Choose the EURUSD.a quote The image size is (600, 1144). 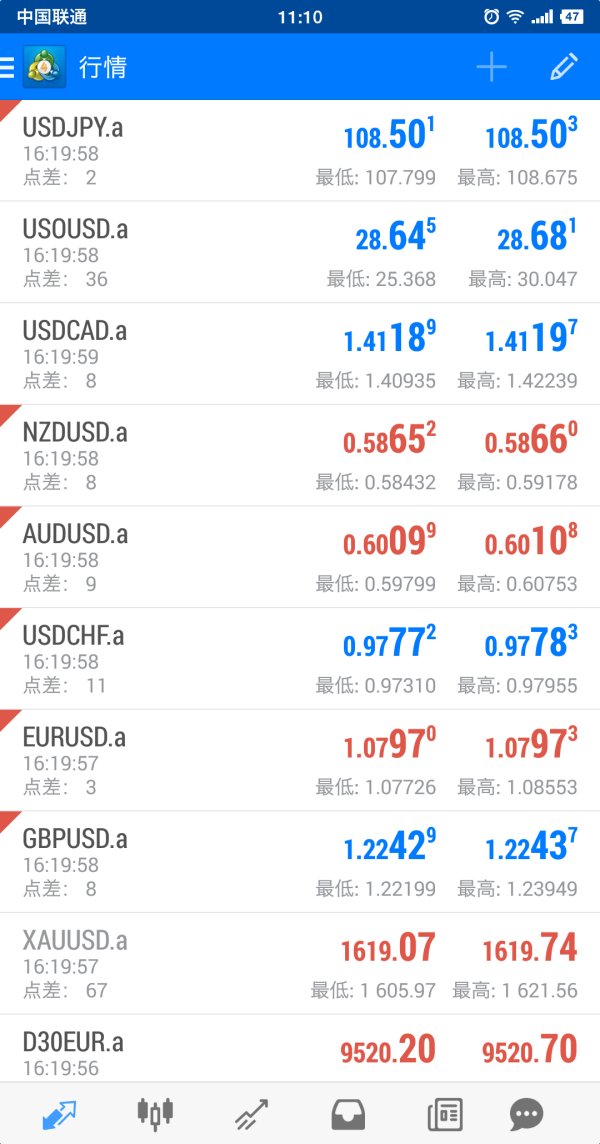tap(300, 760)
